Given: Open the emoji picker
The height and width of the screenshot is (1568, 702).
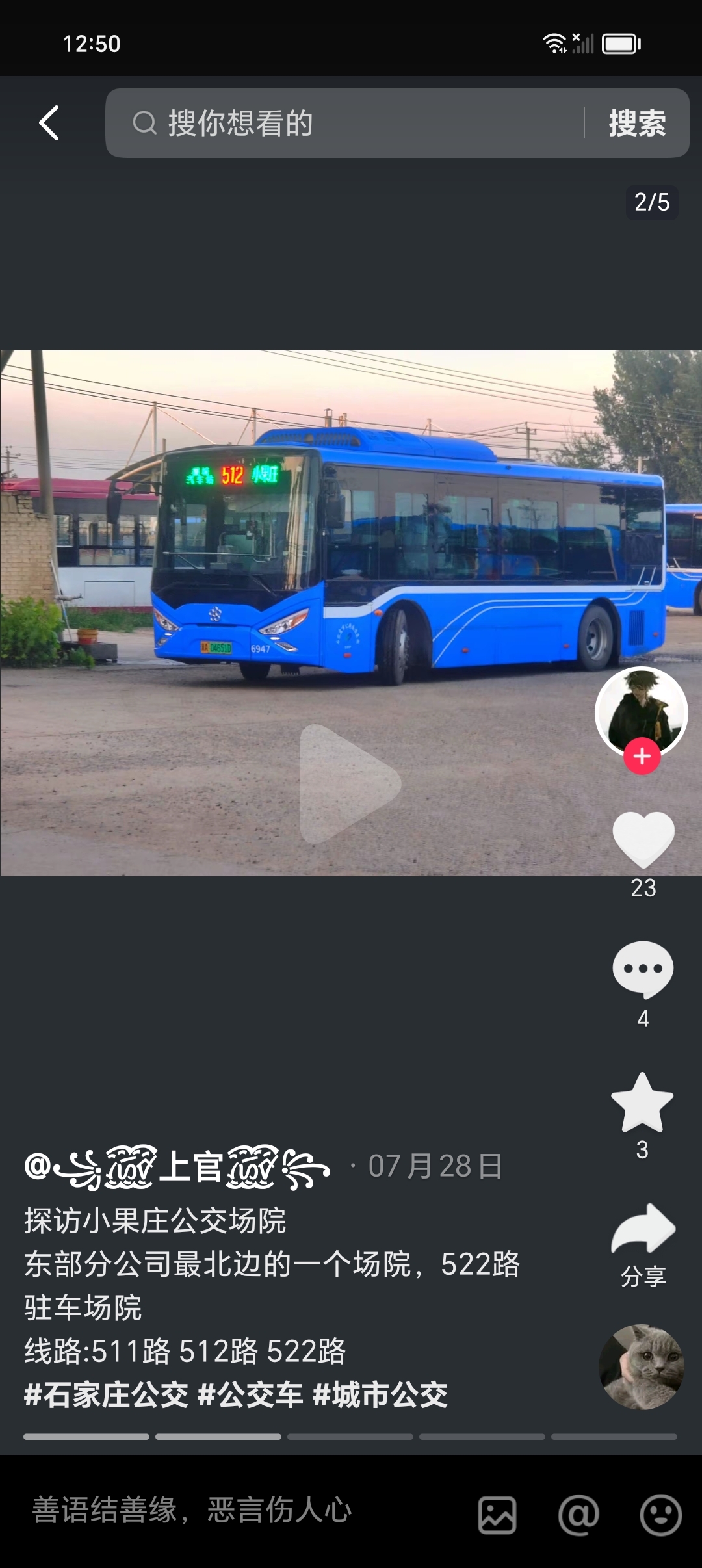Looking at the screenshot, I should click(660, 1515).
